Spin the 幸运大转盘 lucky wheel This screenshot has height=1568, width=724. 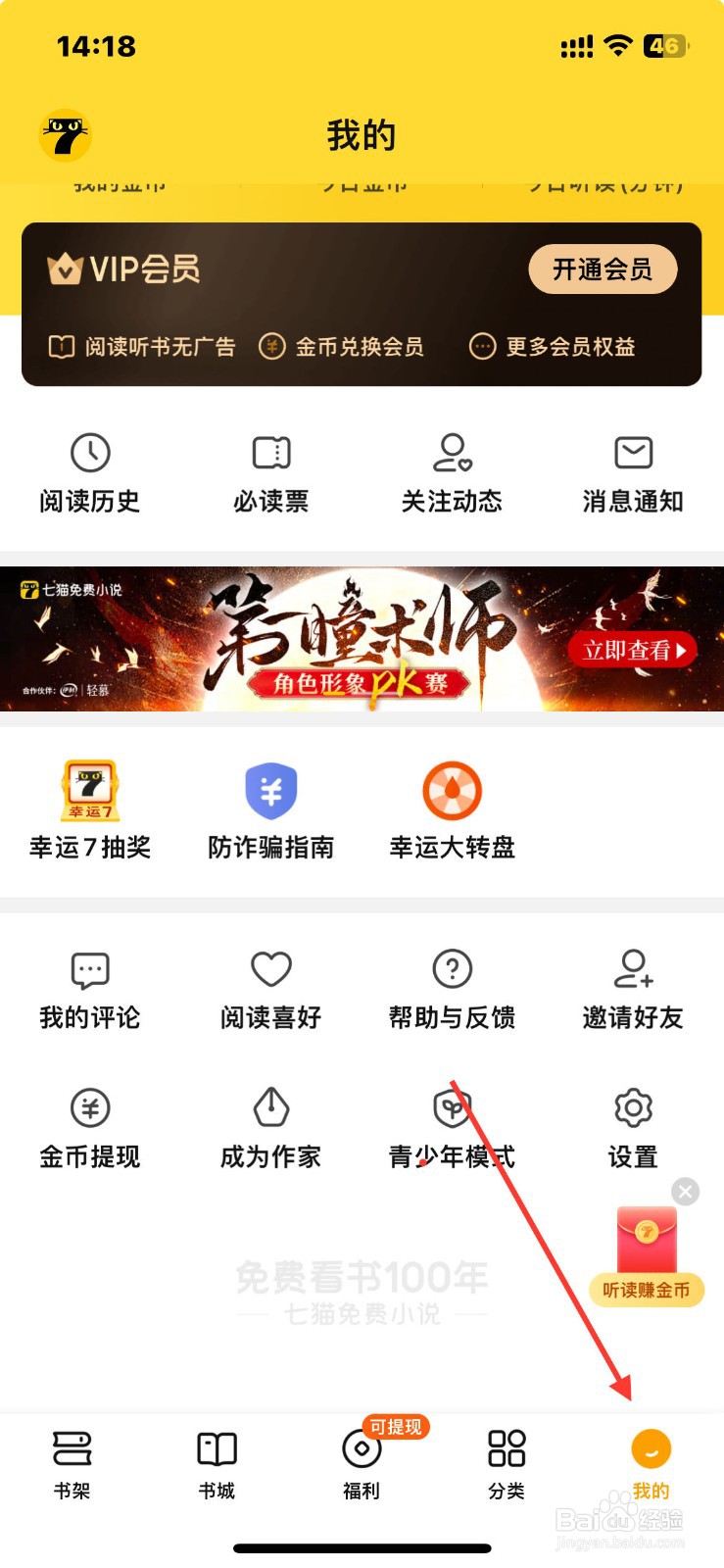(452, 810)
